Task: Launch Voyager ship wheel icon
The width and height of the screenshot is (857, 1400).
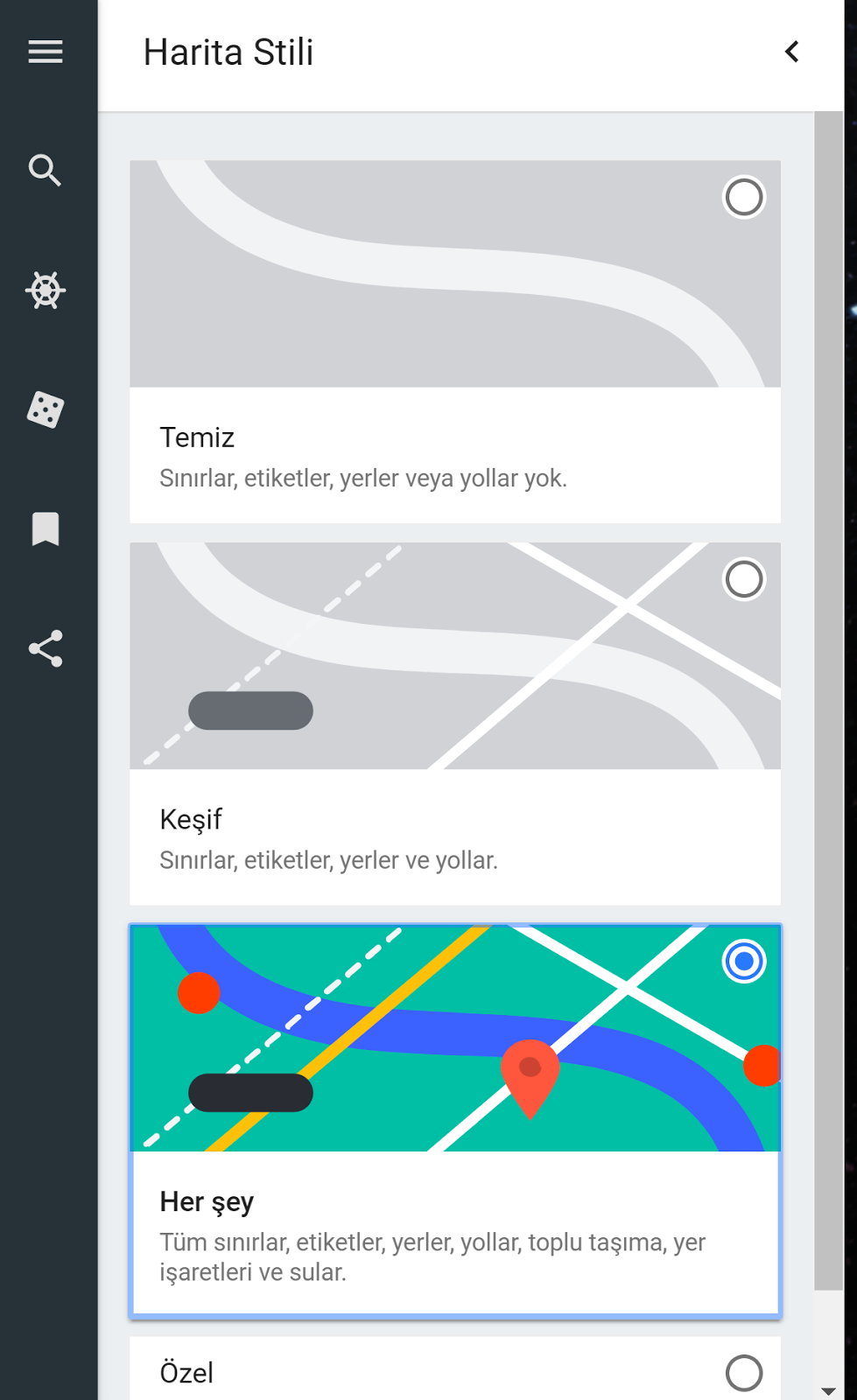Action: [x=46, y=290]
